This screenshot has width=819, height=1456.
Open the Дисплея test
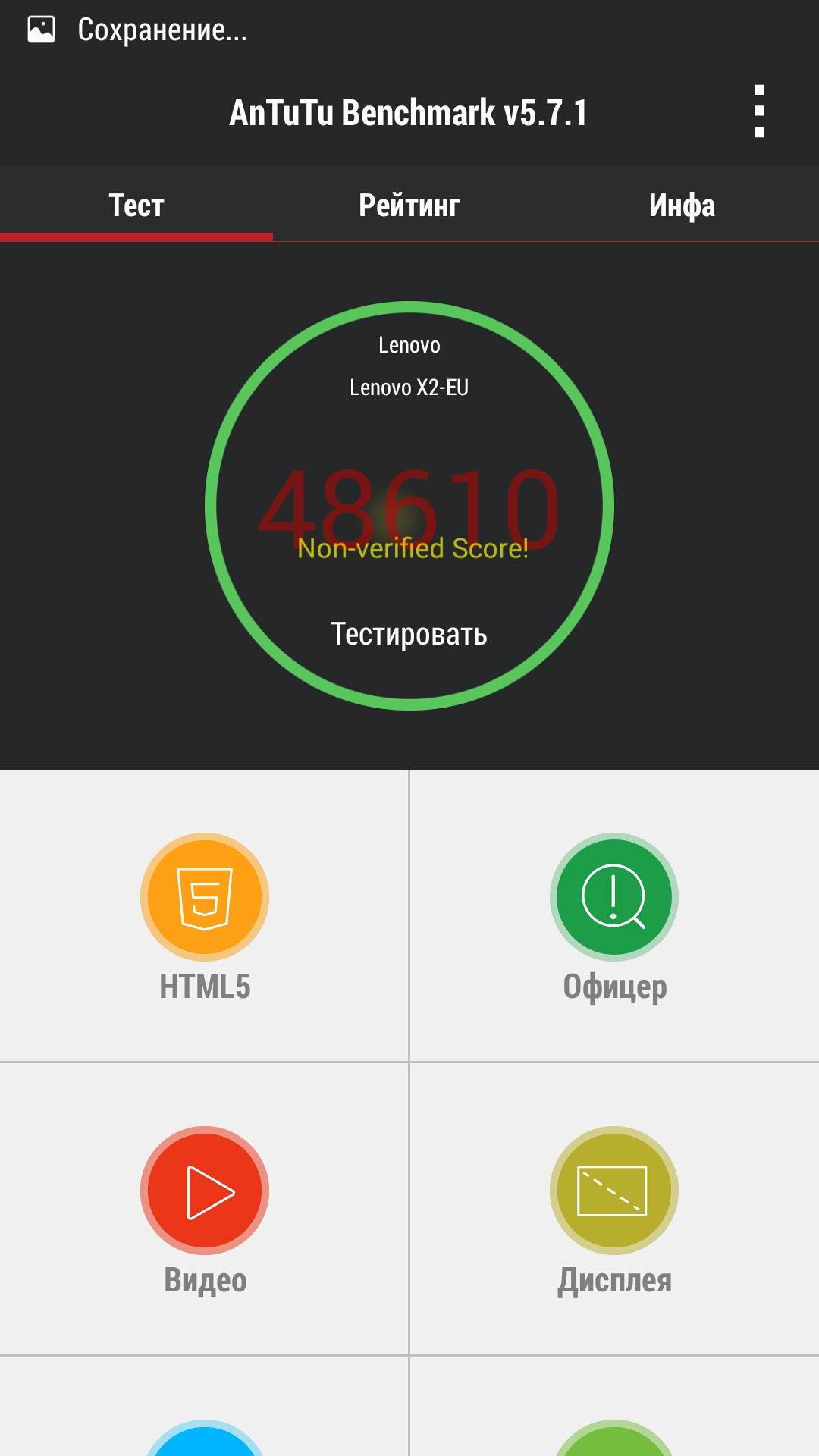pyautogui.click(x=614, y=1191)
